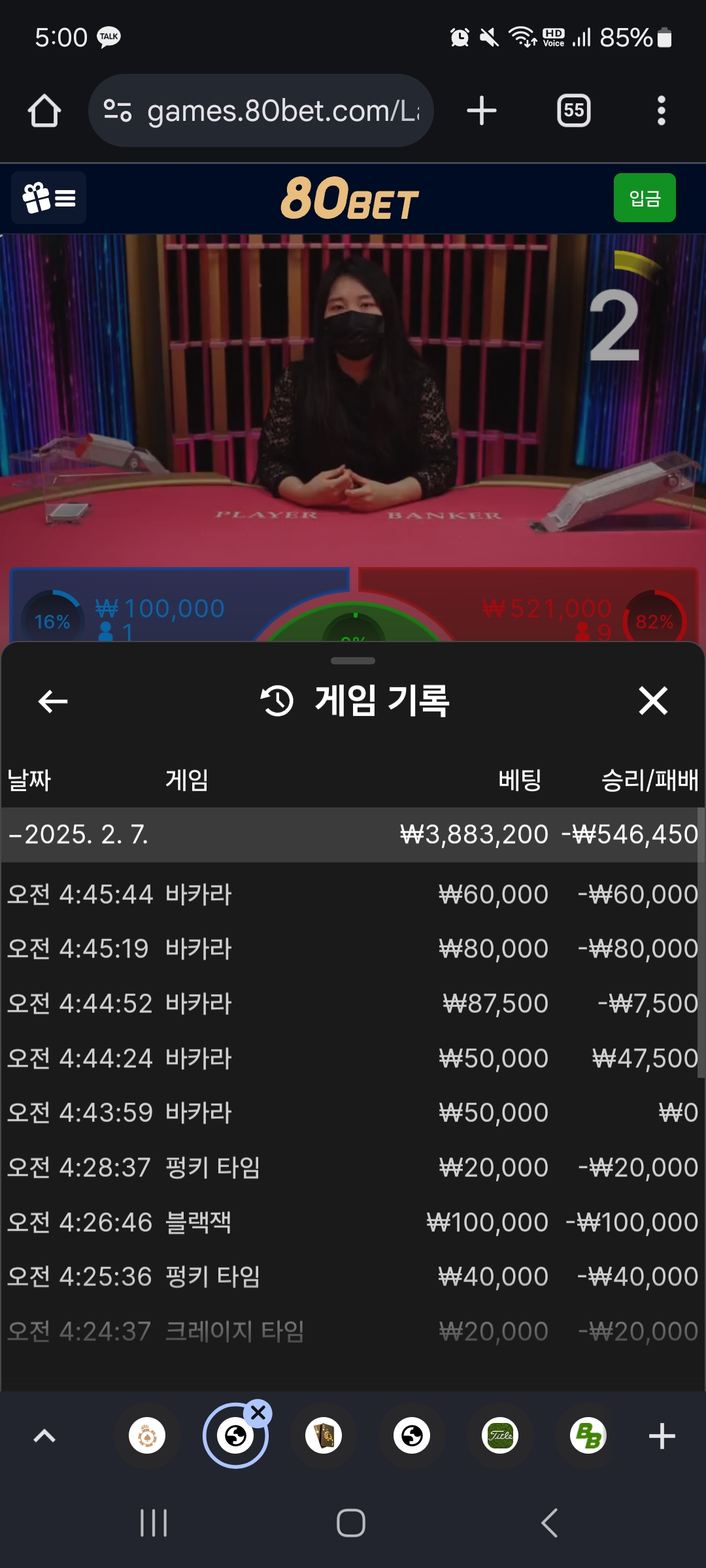
Task: Go back from the 게임 기록 panel
Action: click(53, 702)
